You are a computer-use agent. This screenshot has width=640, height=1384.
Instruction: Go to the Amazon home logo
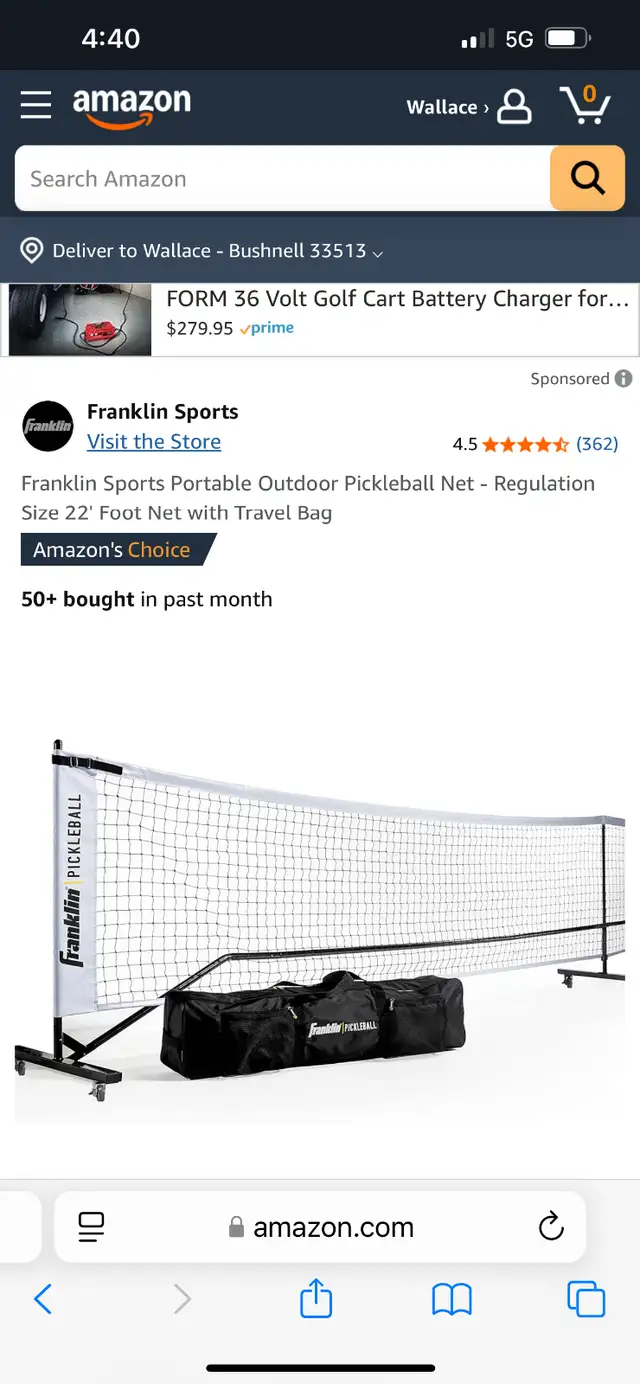click(x=131, y=108)
